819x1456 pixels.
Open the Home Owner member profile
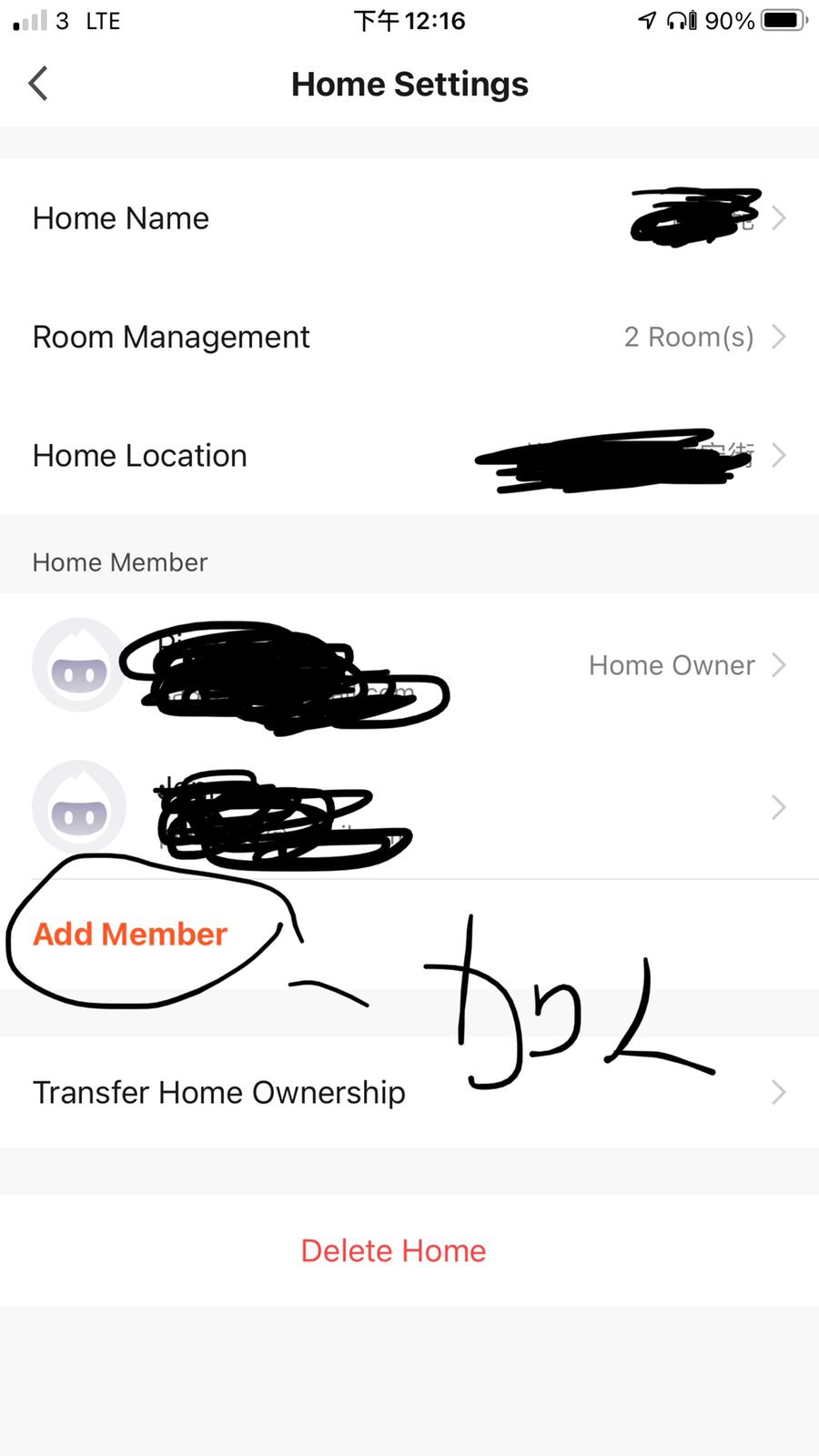click(409, 665)
